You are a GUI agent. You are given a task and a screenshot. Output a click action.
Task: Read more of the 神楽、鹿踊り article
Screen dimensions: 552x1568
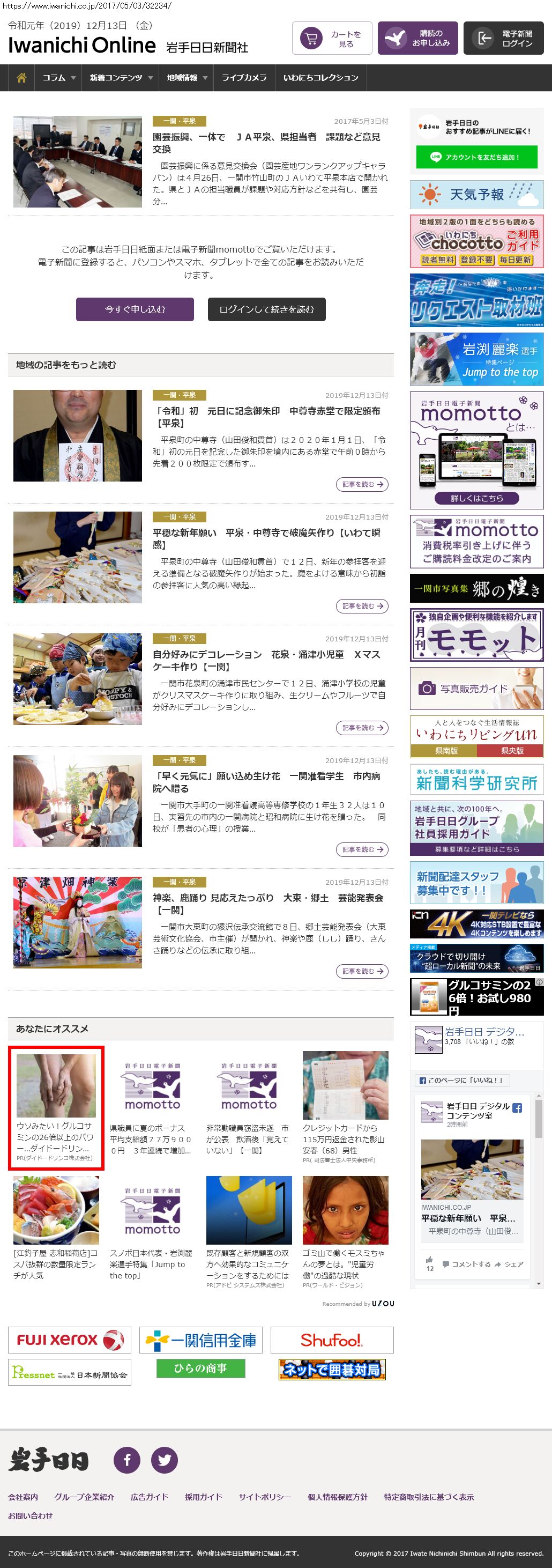click(362, 972)
